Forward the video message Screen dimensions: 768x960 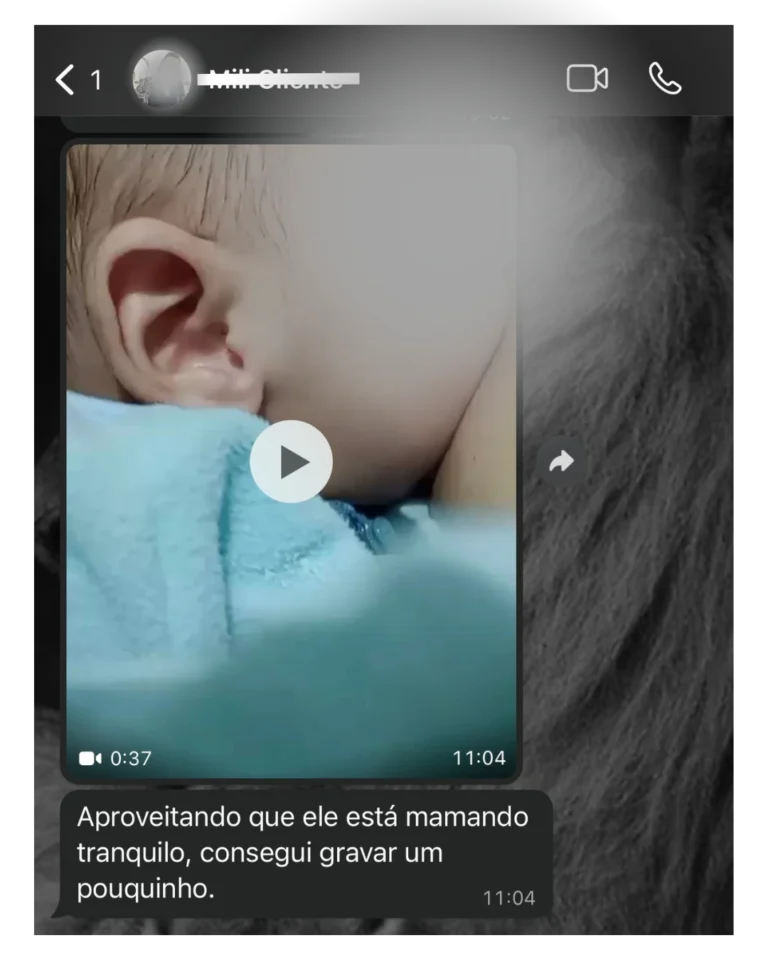coord(561,461)
